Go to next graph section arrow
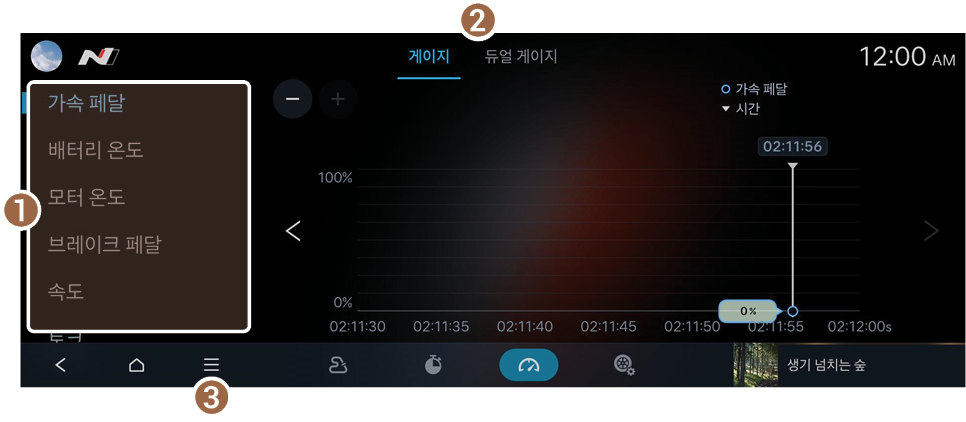 931,231
